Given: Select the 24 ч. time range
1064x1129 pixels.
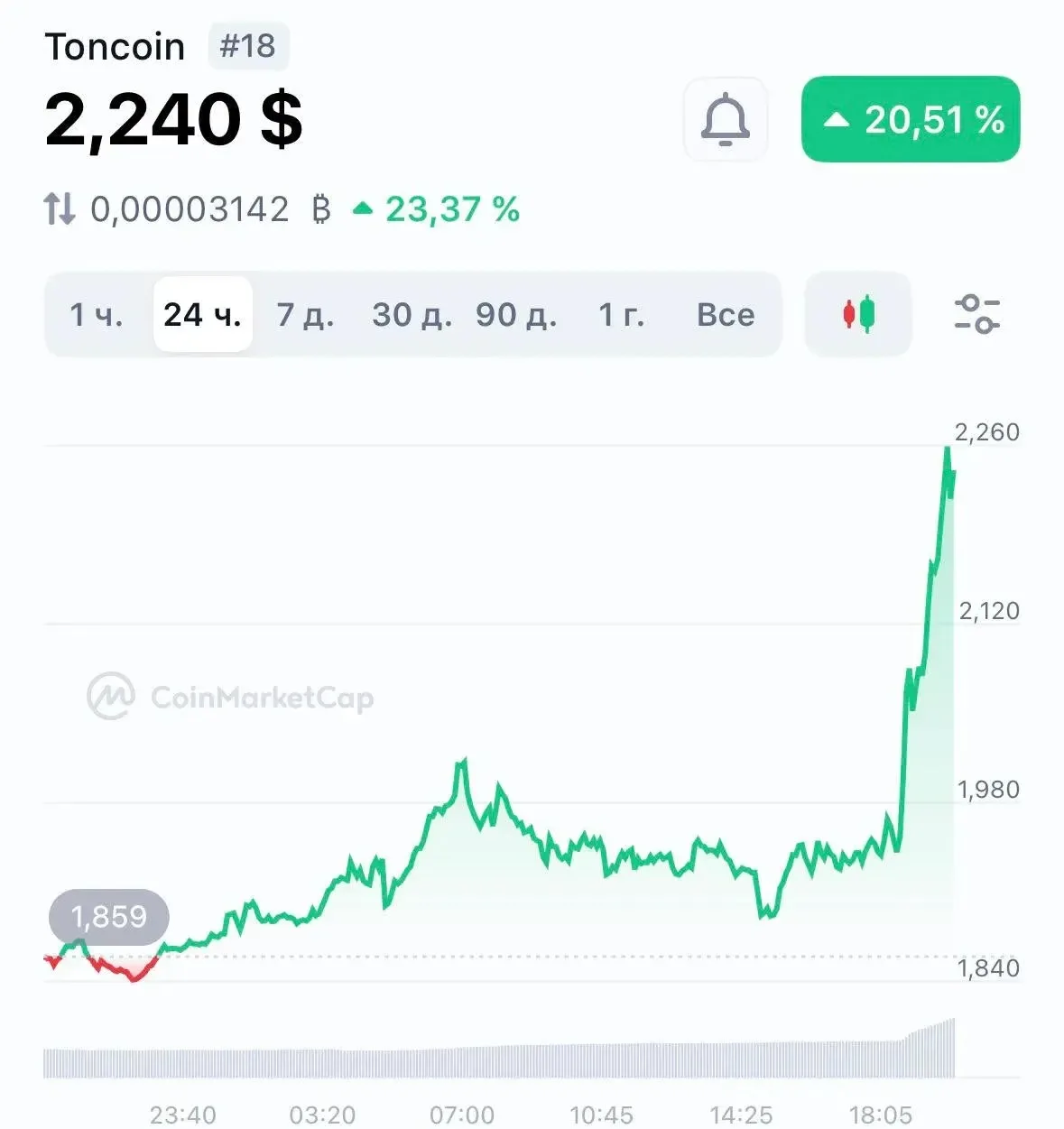Looking at the screenshot, I should point(203,314).
